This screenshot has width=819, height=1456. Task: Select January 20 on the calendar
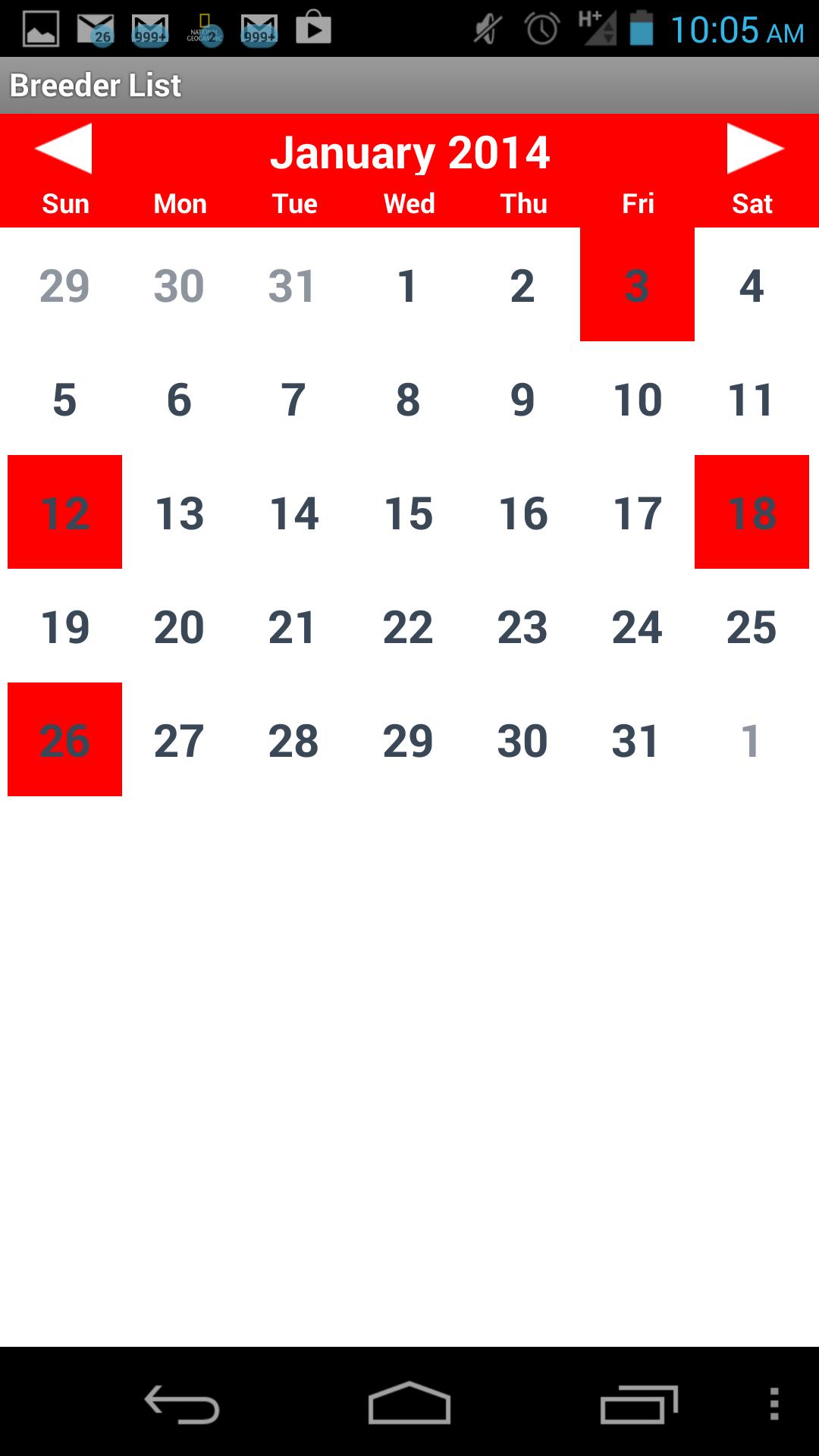click(179, 626)
